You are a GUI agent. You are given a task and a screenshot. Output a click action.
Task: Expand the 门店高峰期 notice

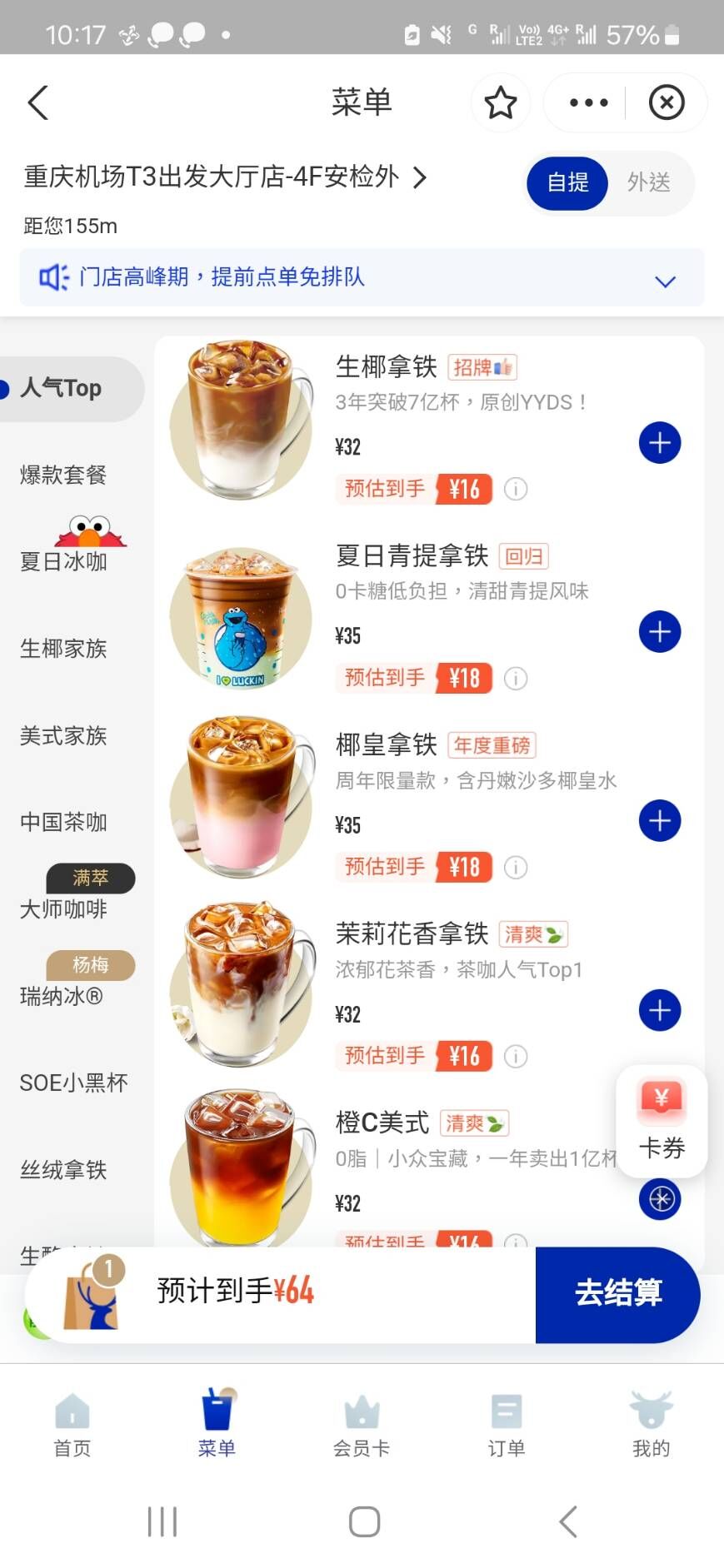coord(664,281)
